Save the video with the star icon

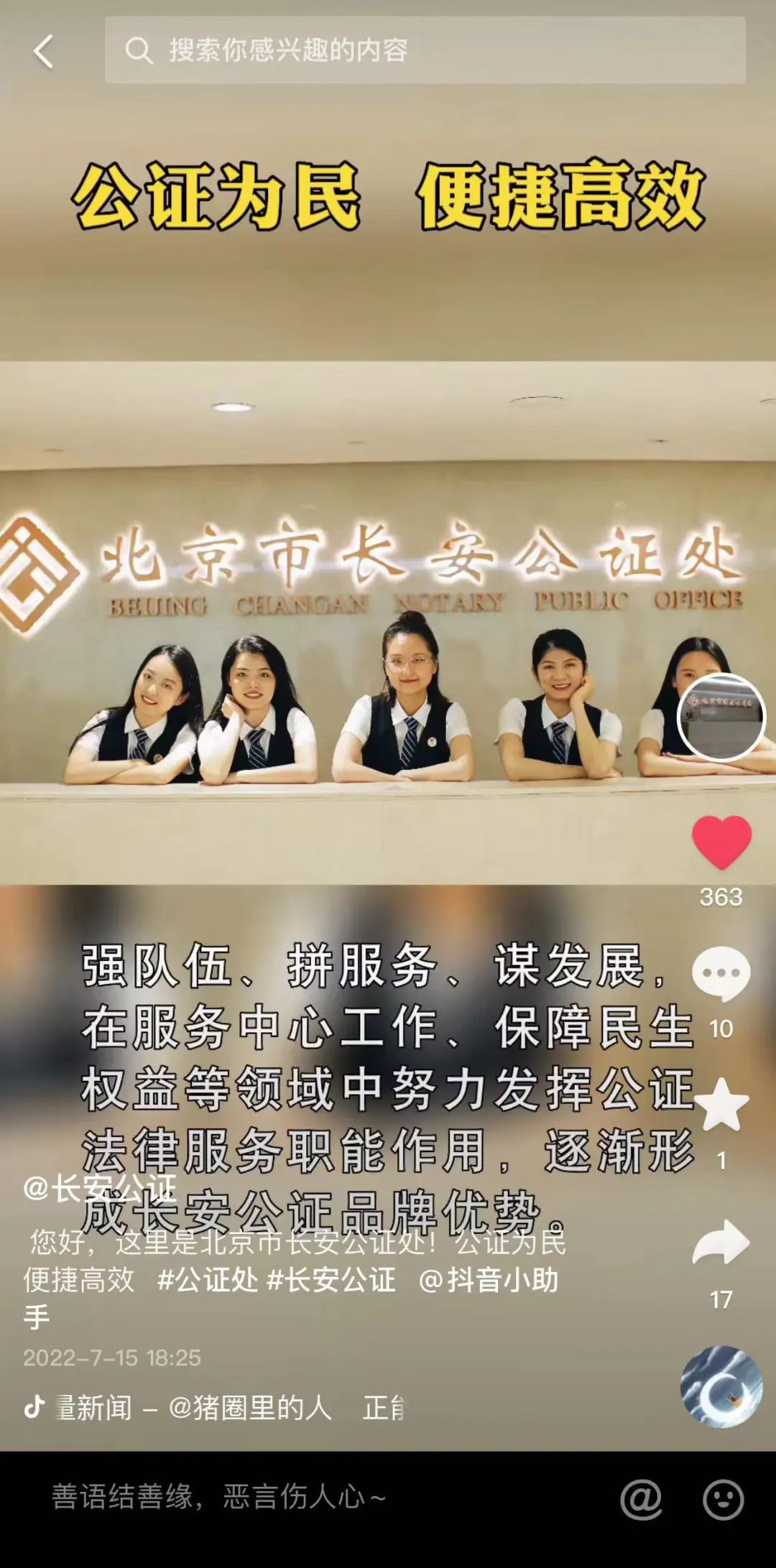pos(721,1105)
